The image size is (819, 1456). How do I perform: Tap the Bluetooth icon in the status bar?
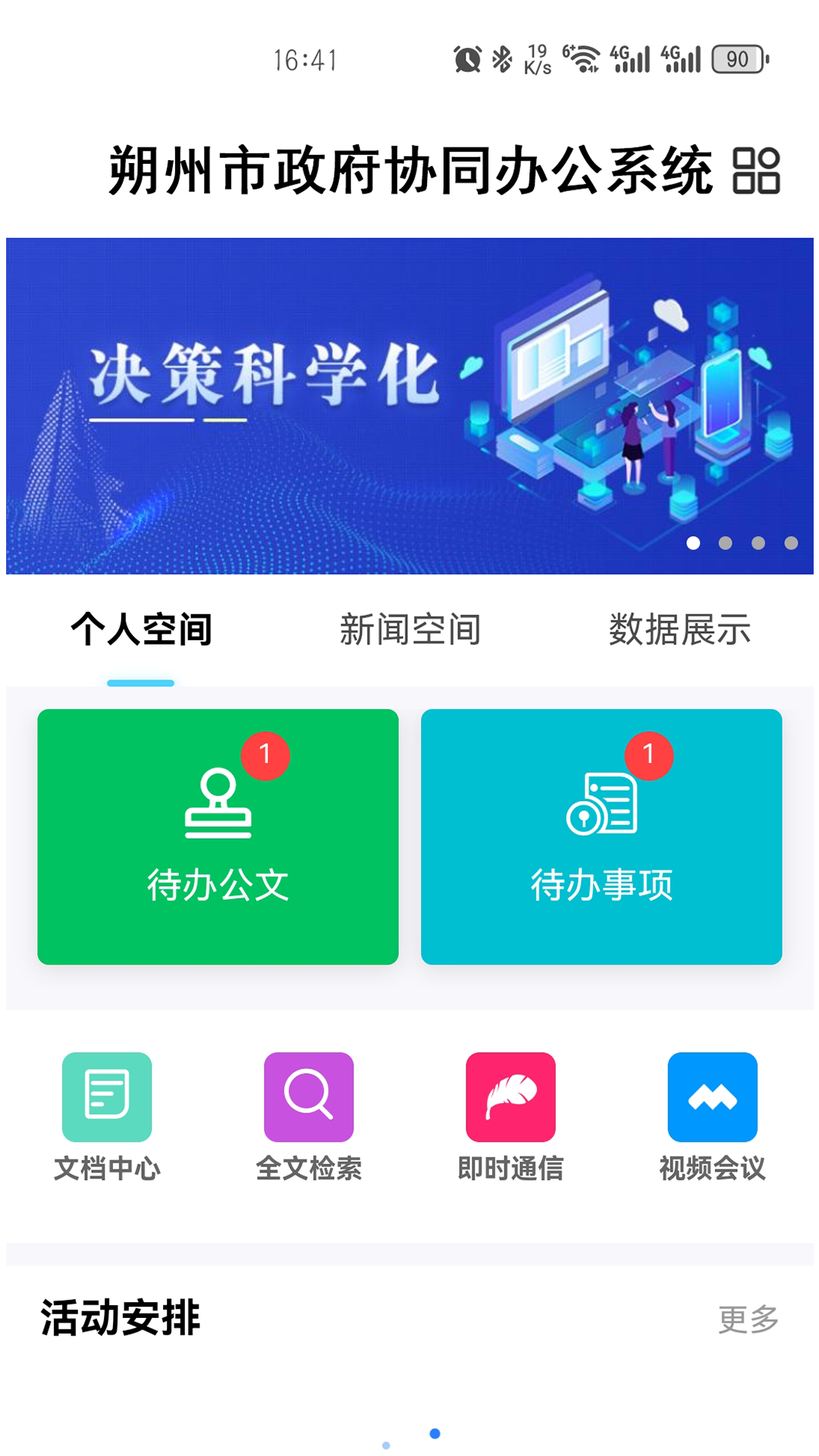click(500, 57)
